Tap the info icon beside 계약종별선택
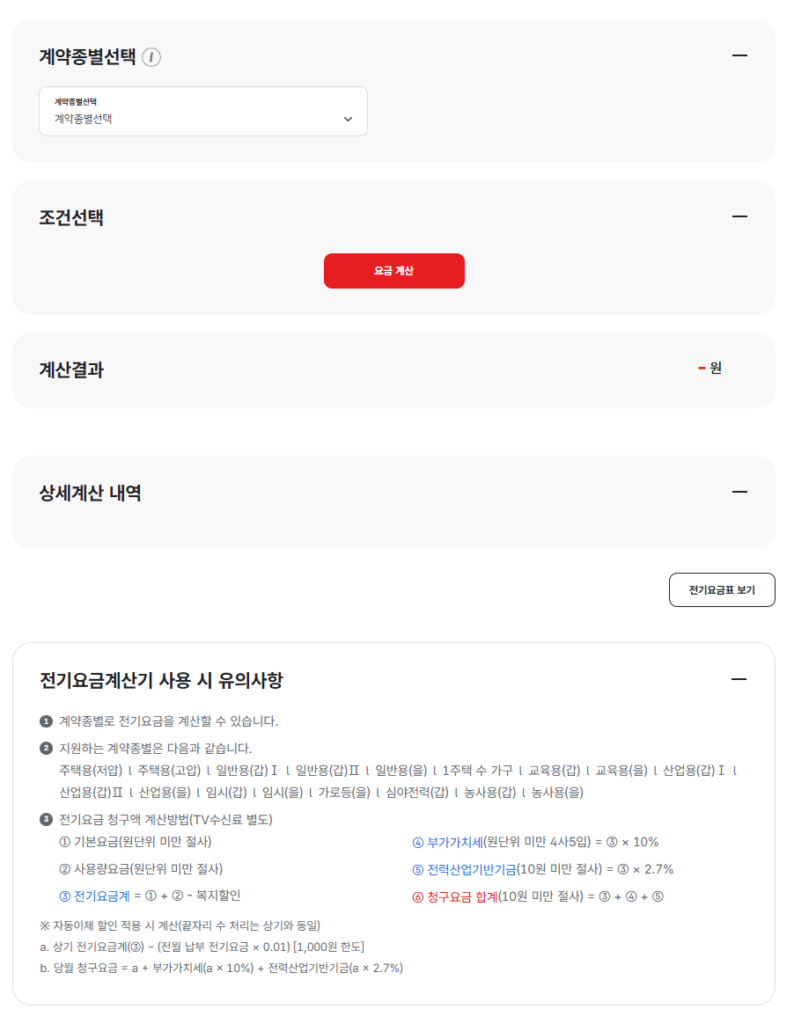The image size is (794, 1024). click(151, 57)
